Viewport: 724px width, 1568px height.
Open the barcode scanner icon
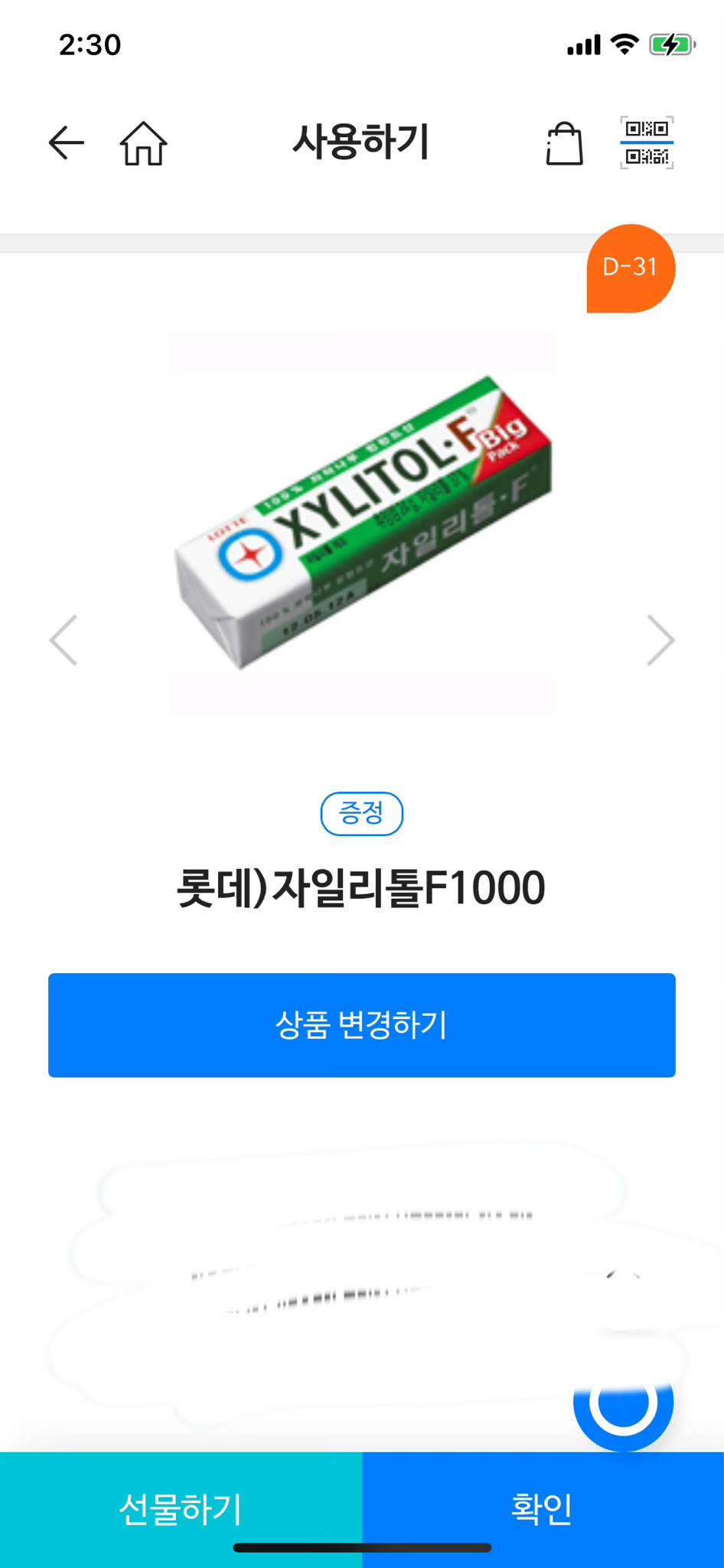(647, 142)
